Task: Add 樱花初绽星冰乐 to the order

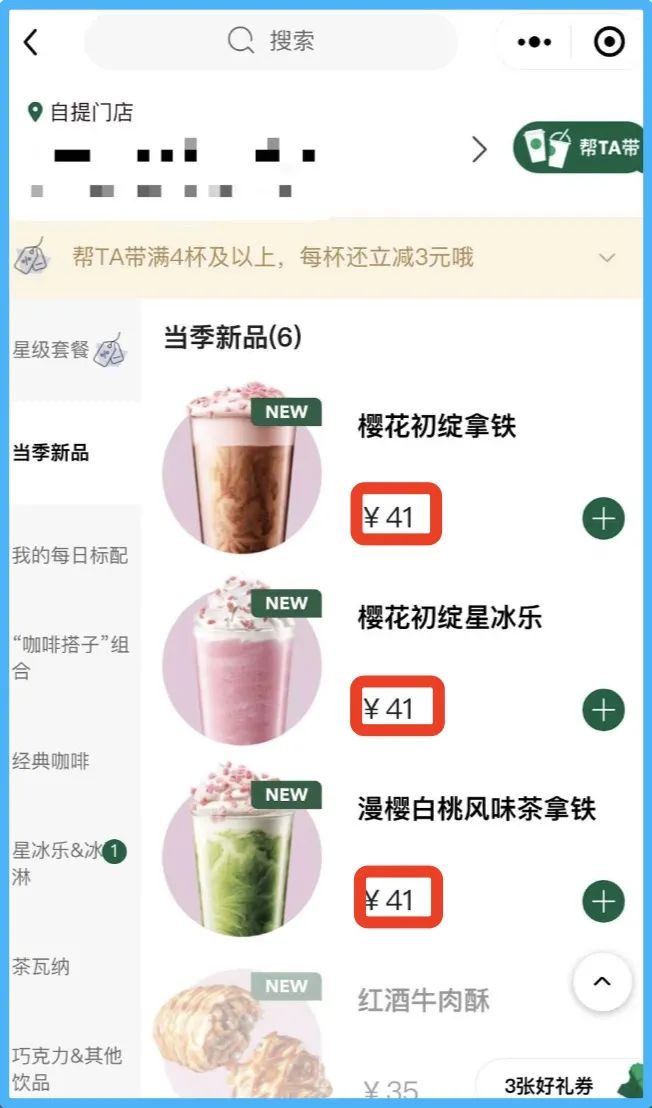Action: (603, 710)
